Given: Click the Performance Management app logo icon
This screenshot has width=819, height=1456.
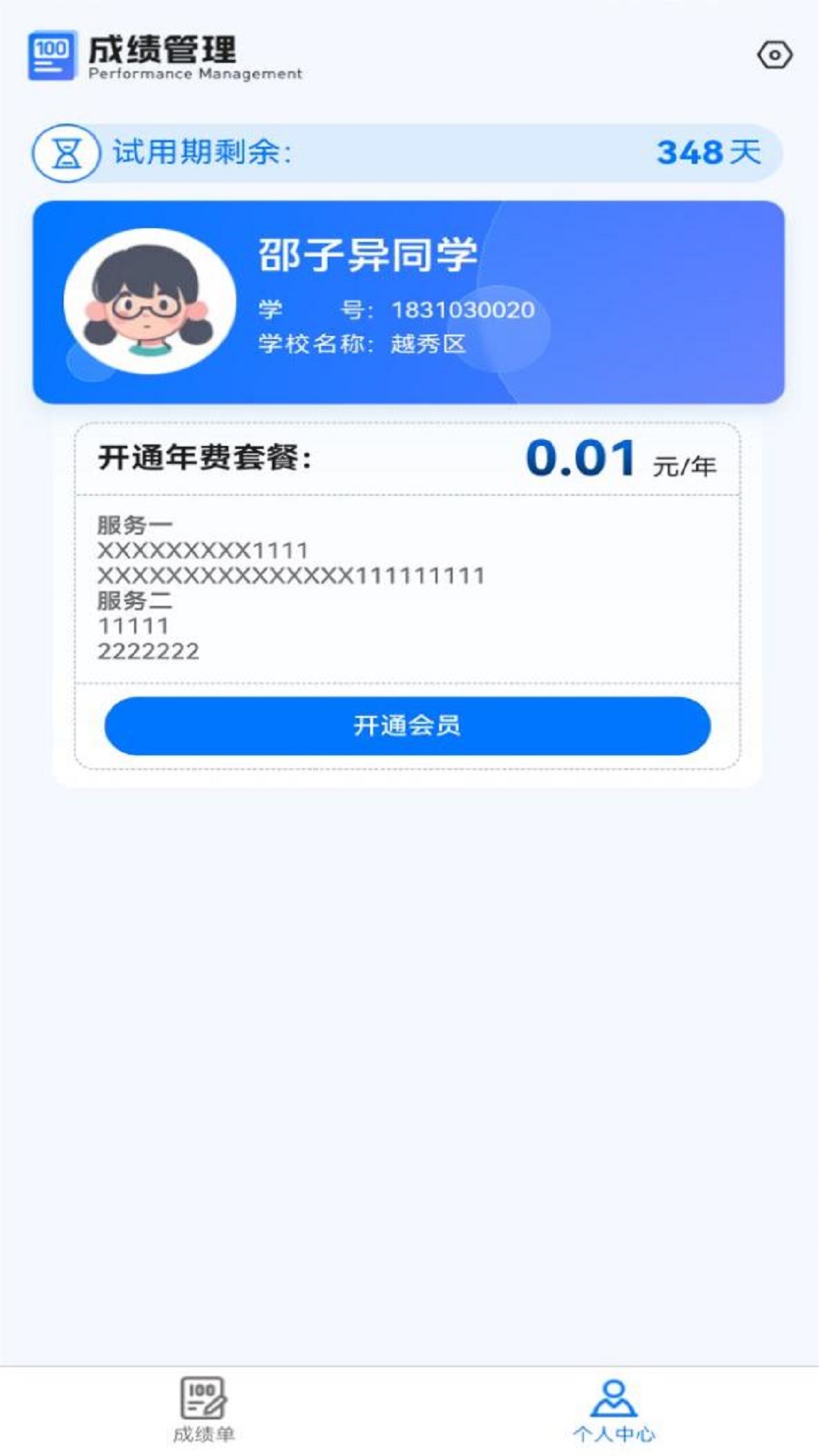Looking at the screenshot, I should point(51,53).
